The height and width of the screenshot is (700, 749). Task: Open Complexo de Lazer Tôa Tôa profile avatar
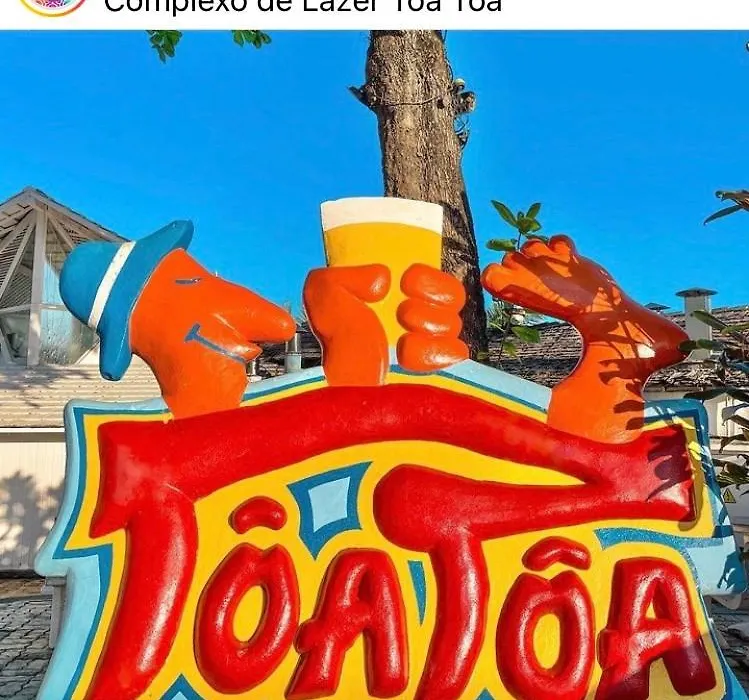[x=53, y=5]
